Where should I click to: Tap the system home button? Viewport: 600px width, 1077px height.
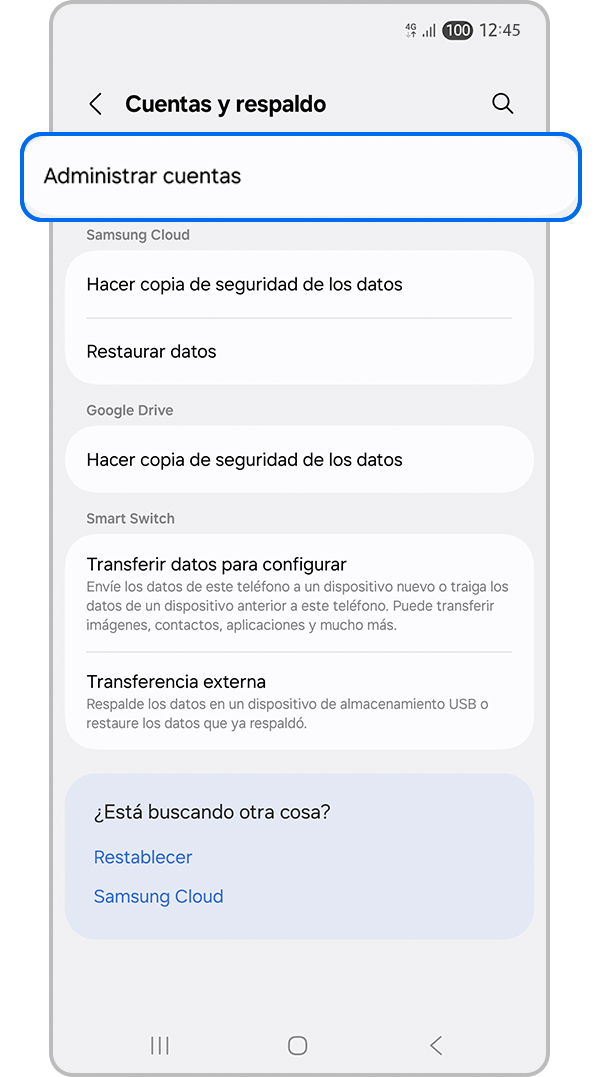(297, 1045)
